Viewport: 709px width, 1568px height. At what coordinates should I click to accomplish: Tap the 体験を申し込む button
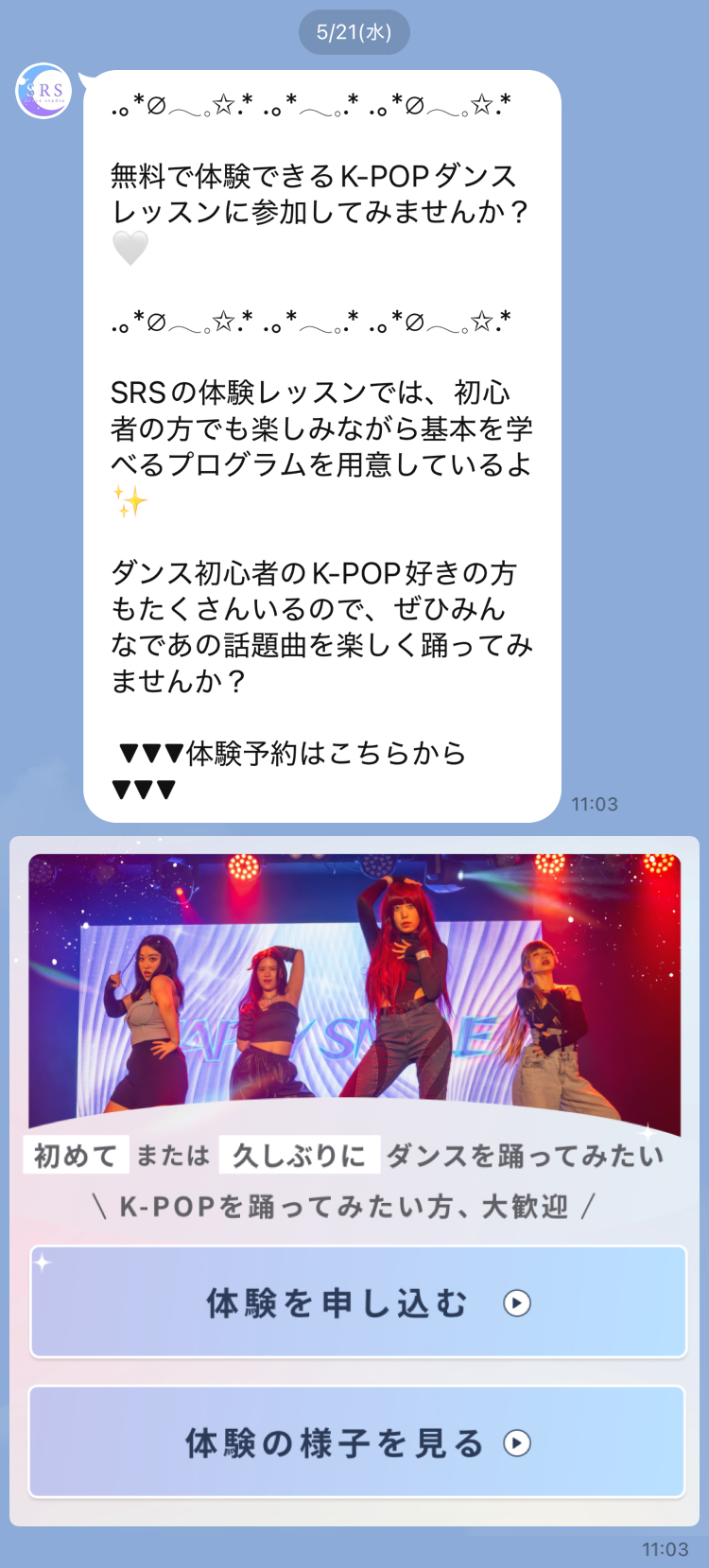(354, 1301)
